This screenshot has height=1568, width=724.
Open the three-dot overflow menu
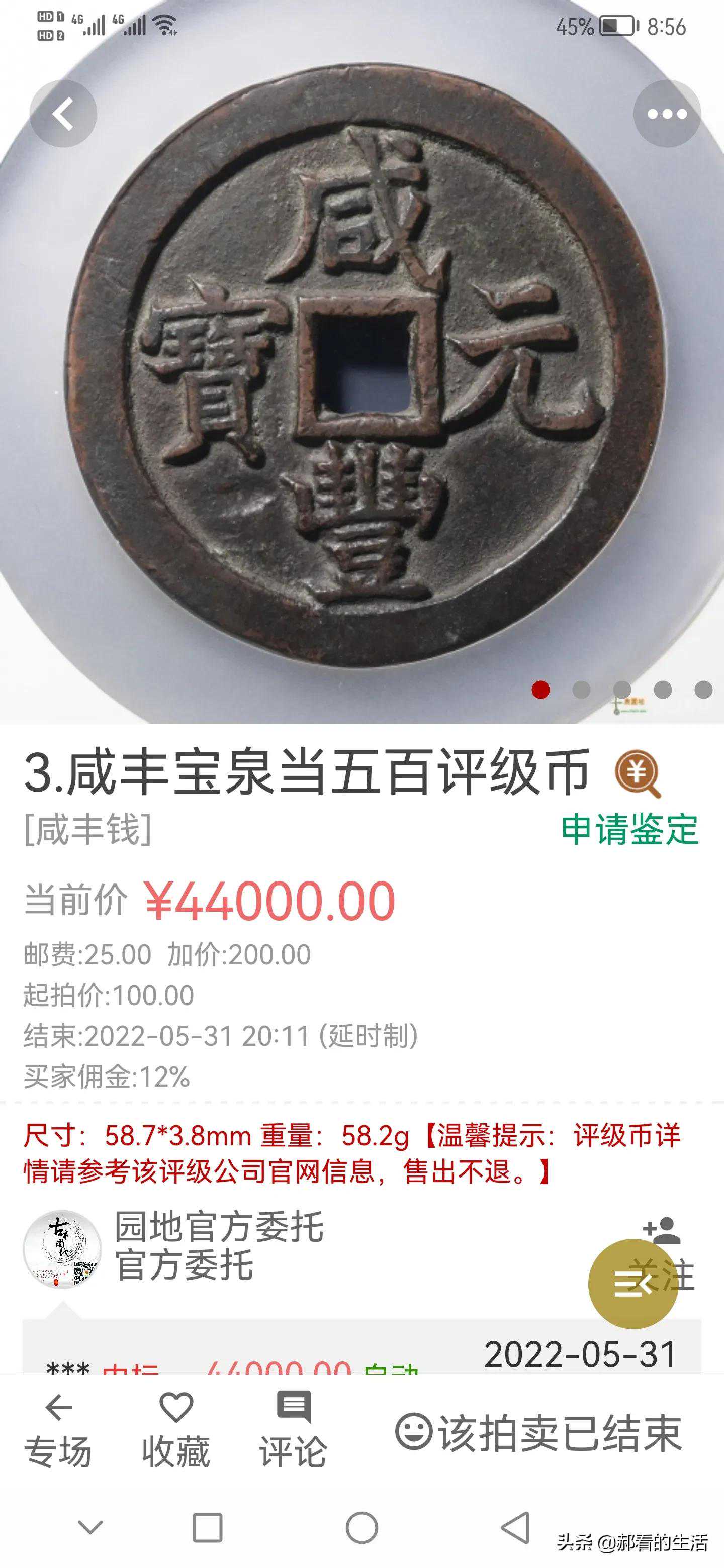pyautogui.click(x=667, y=114)
